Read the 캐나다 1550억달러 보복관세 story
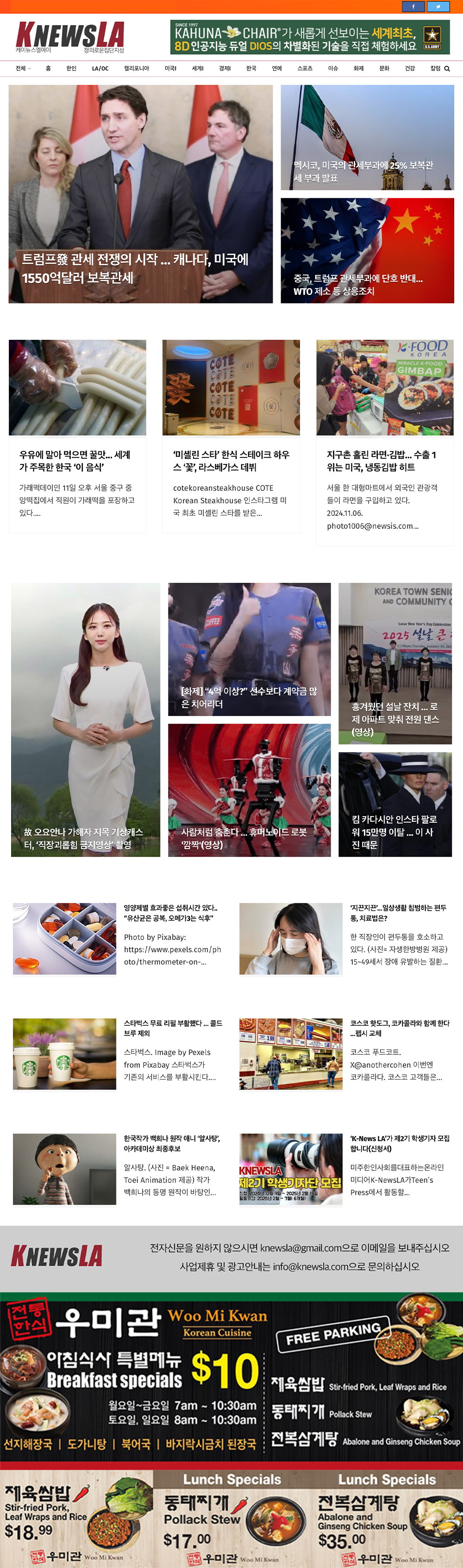Image resolution: width=463 pixels, height=1568 pixels. [x=135, y=268]
